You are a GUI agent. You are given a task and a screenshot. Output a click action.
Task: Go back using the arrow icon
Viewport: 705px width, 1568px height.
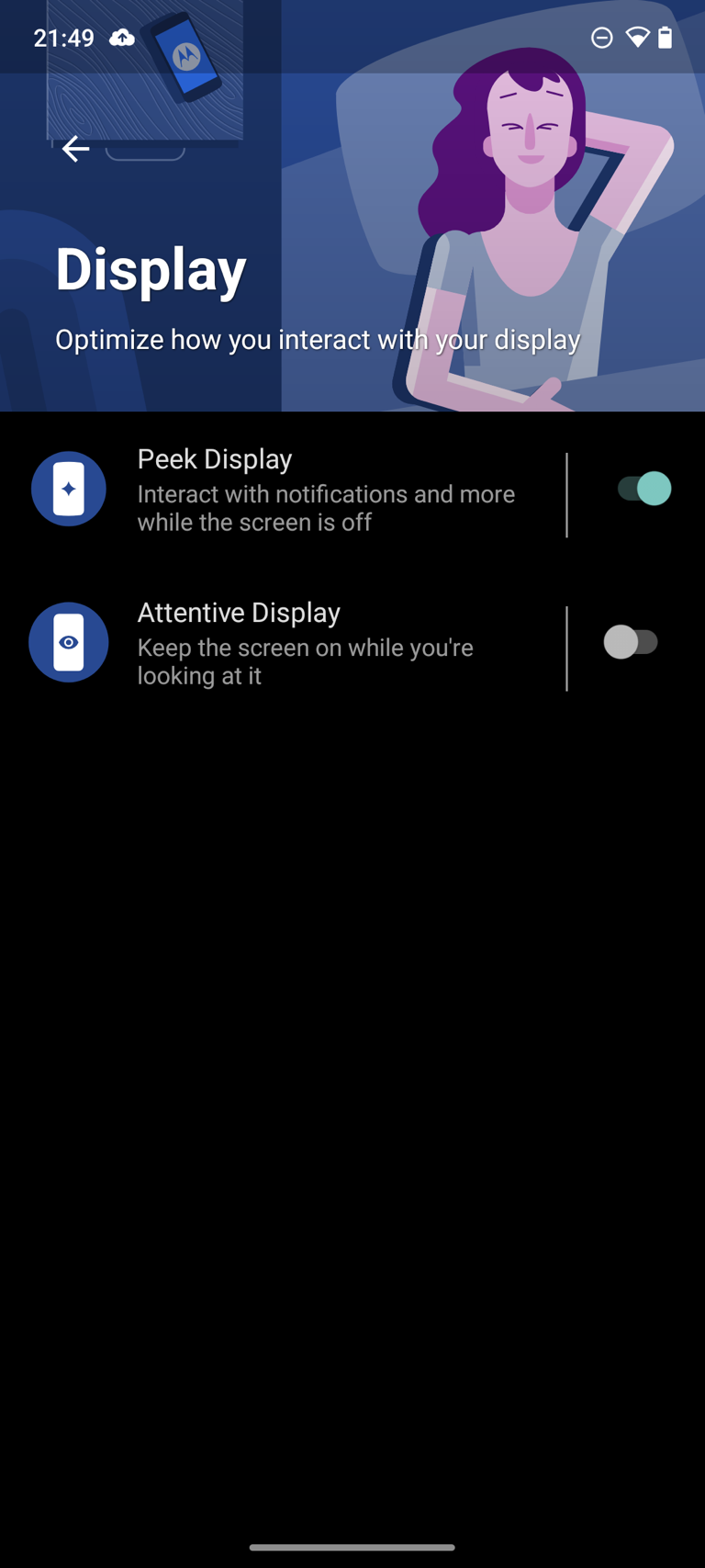[75, 149]
